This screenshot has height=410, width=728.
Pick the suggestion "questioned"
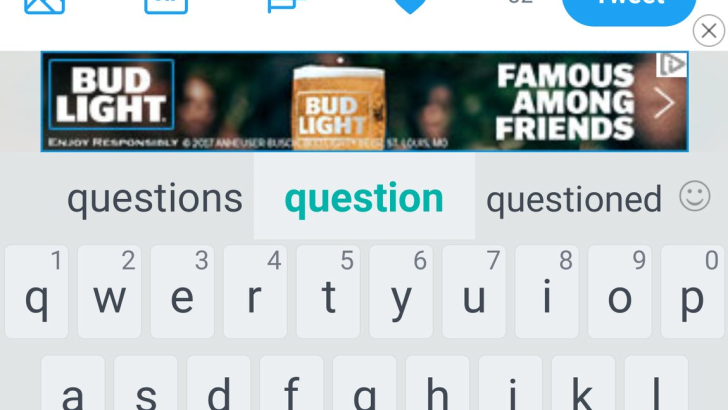click(x=574, y=199)
